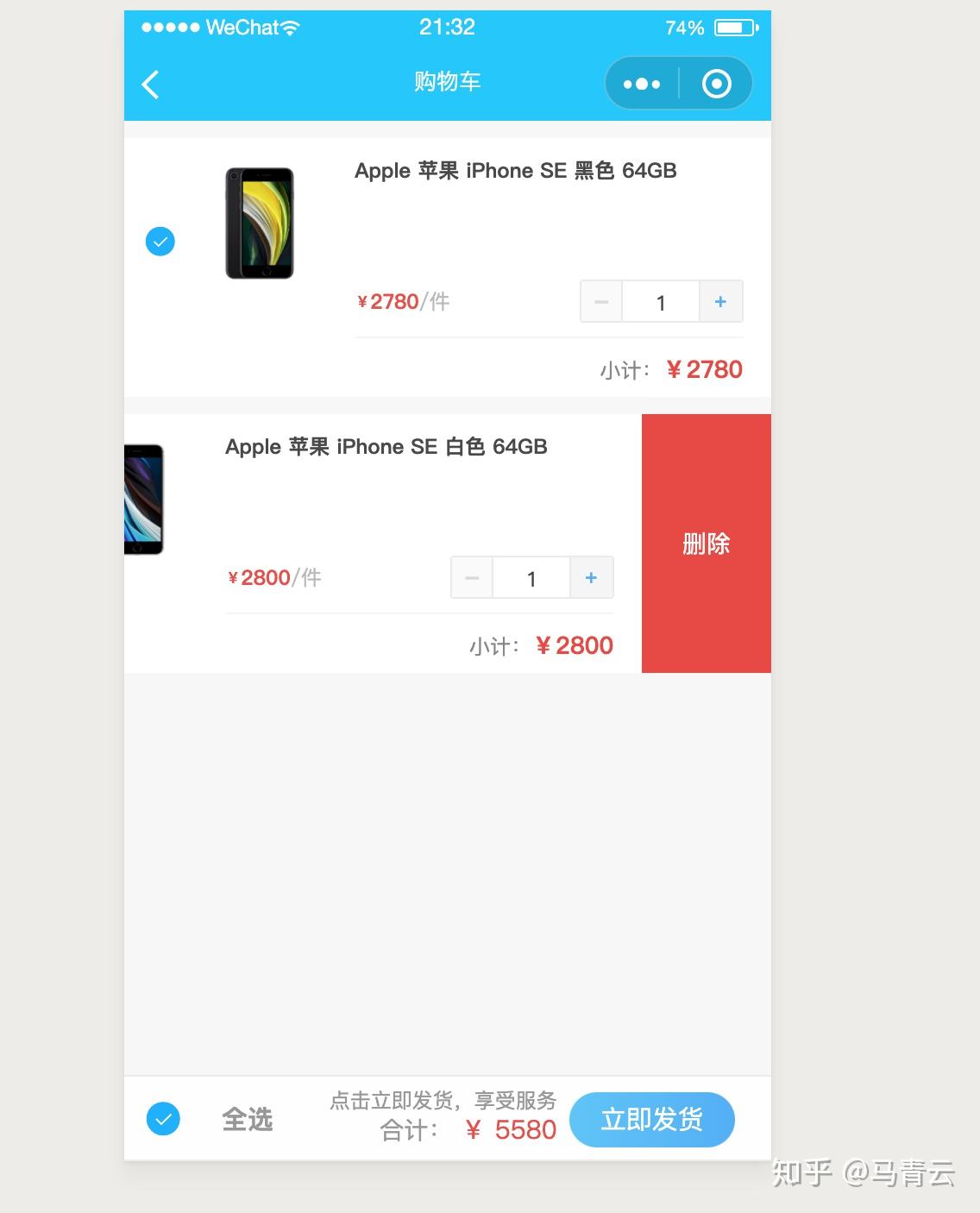
Task: Delete the white iPhone SE from cart
Action: (x=706, y=544)
